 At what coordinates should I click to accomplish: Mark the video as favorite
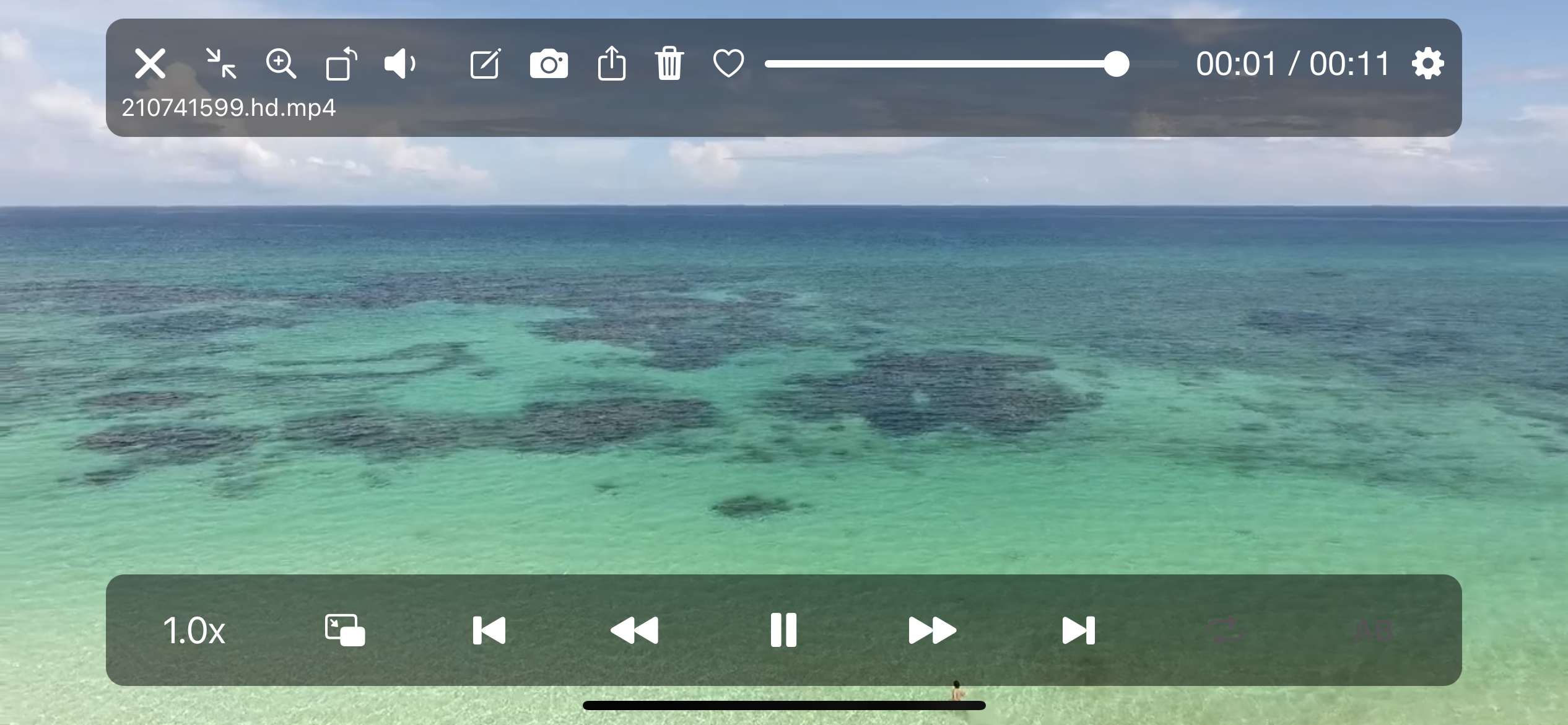[728, 64]
